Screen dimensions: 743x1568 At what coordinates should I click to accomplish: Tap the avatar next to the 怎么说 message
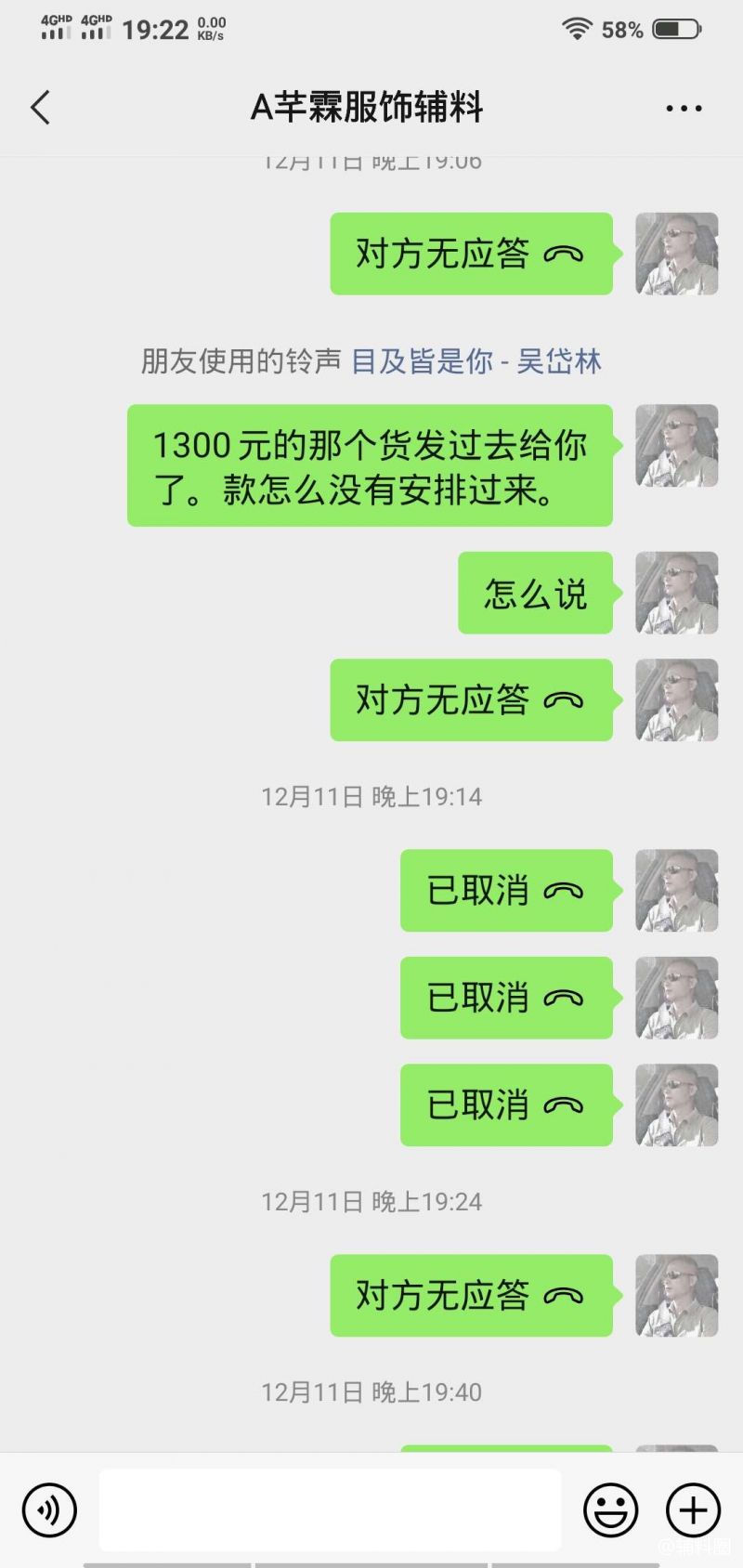tap(676, 593)
